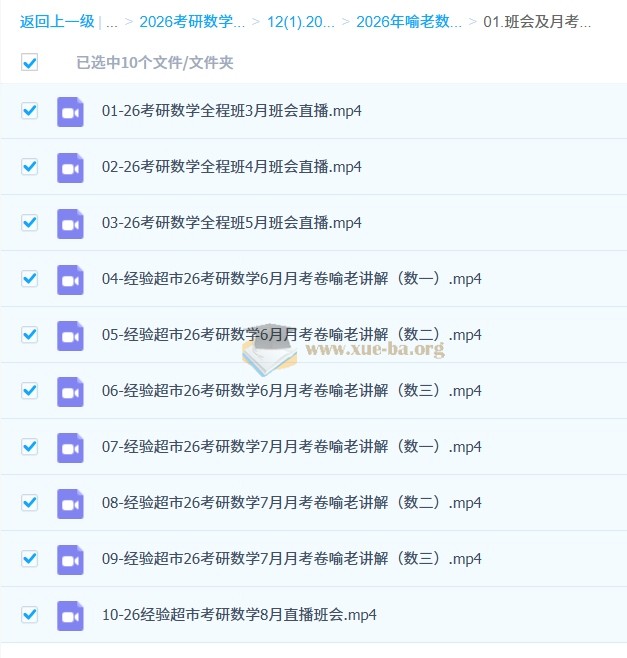Deselect the 07 7月月考卷（数一）checkbox
This screenshot has height=658, width=627.
30,446
